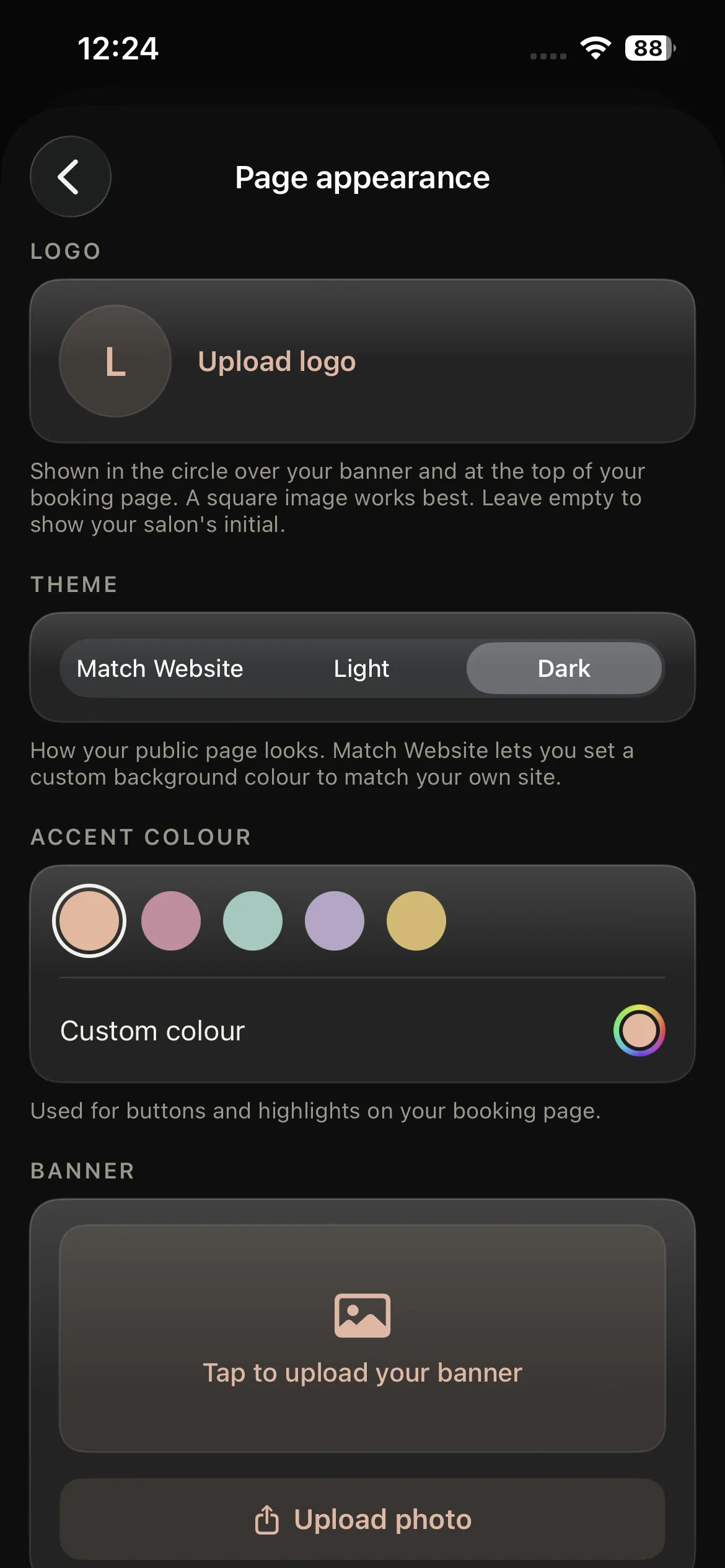Image resolution: width=725 pixels, height=1568 pixels.
Task: Switch to the Light theme
Action: (361, 668)
